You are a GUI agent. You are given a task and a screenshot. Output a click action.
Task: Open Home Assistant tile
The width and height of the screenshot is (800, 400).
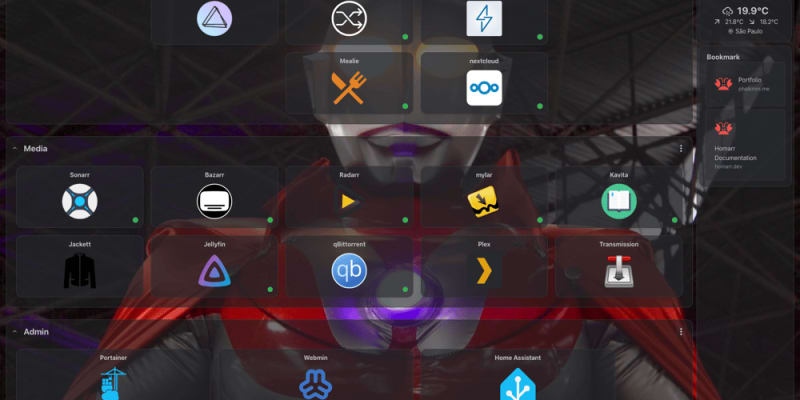click(517, 380)
